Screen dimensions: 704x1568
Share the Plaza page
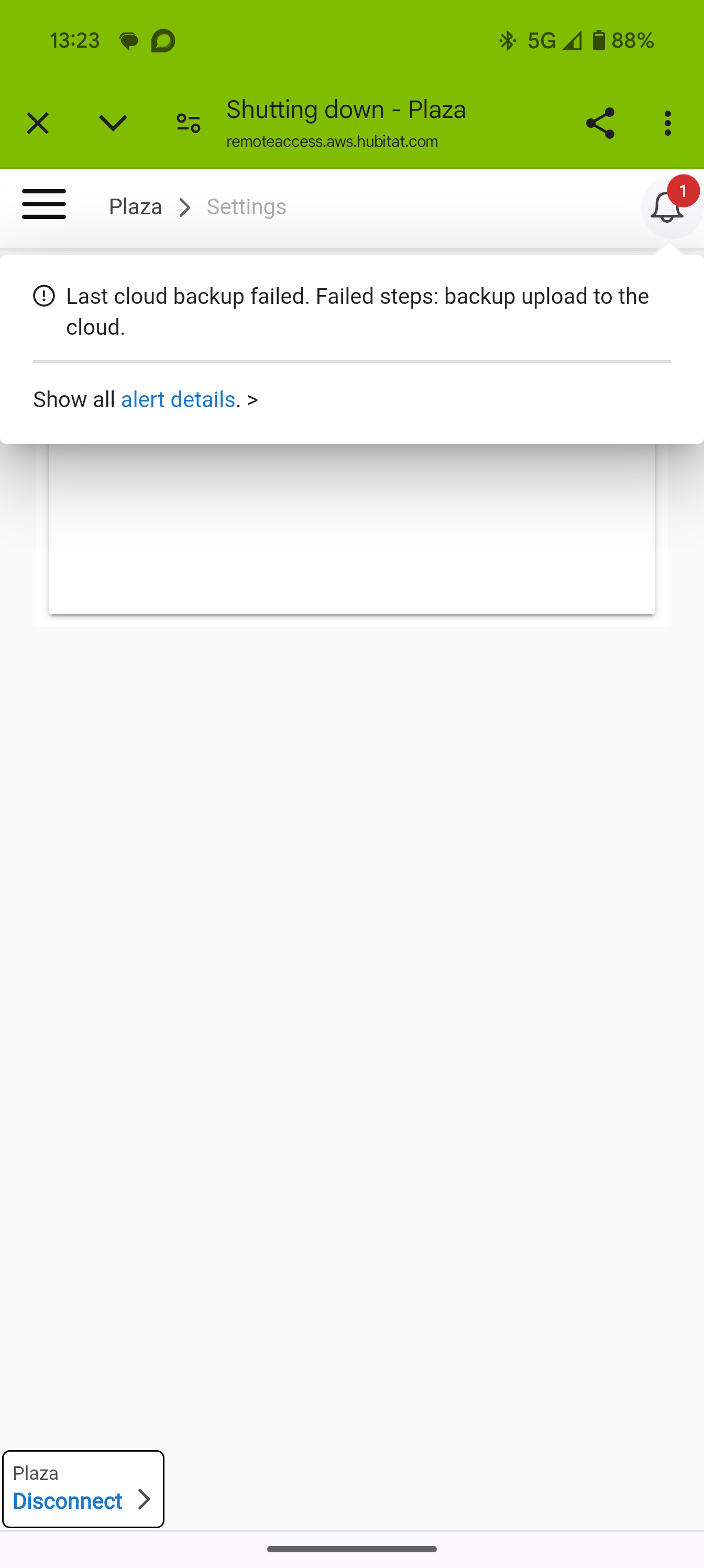[600, 124]
